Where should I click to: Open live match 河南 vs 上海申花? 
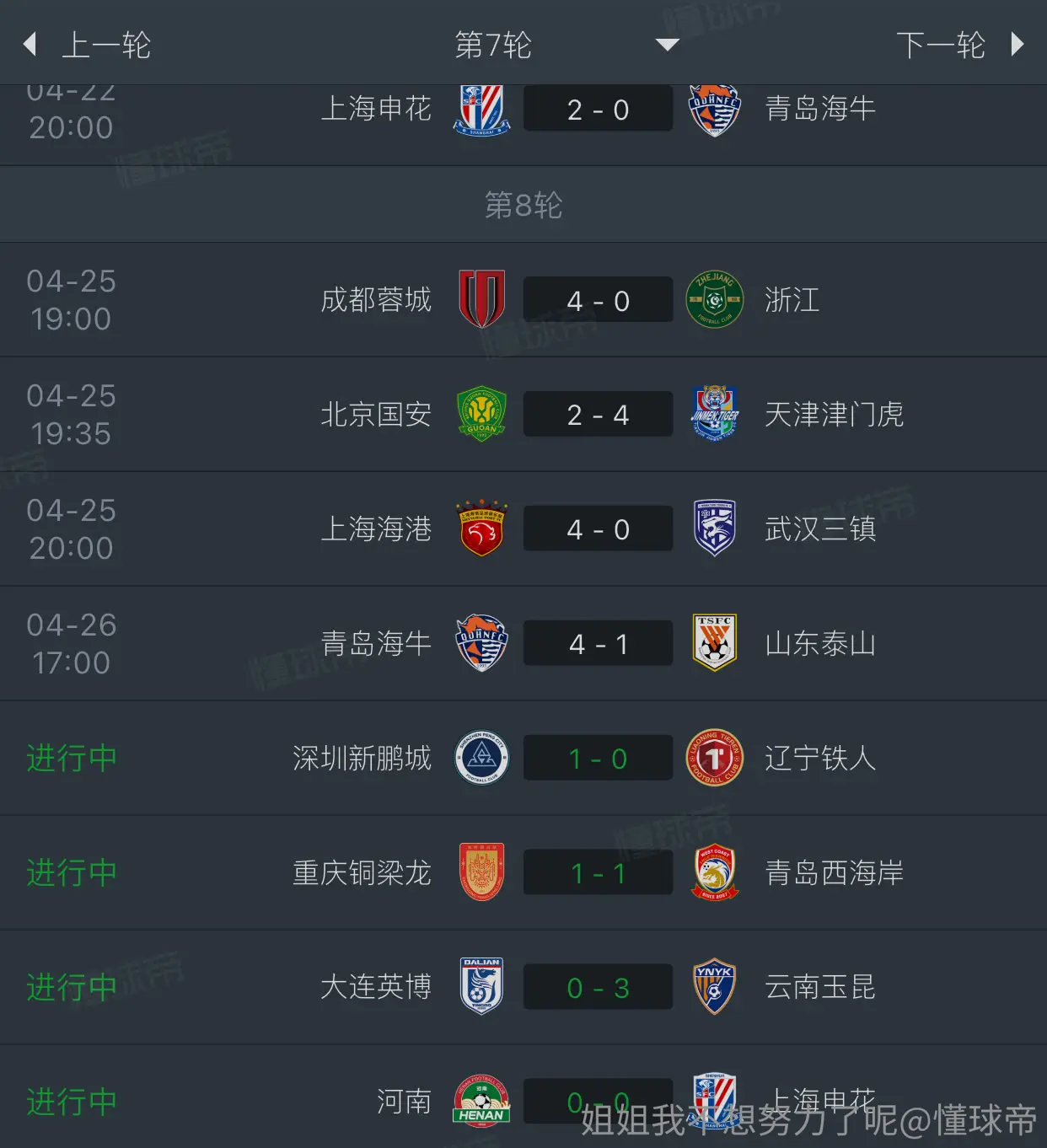(523, 1097)
